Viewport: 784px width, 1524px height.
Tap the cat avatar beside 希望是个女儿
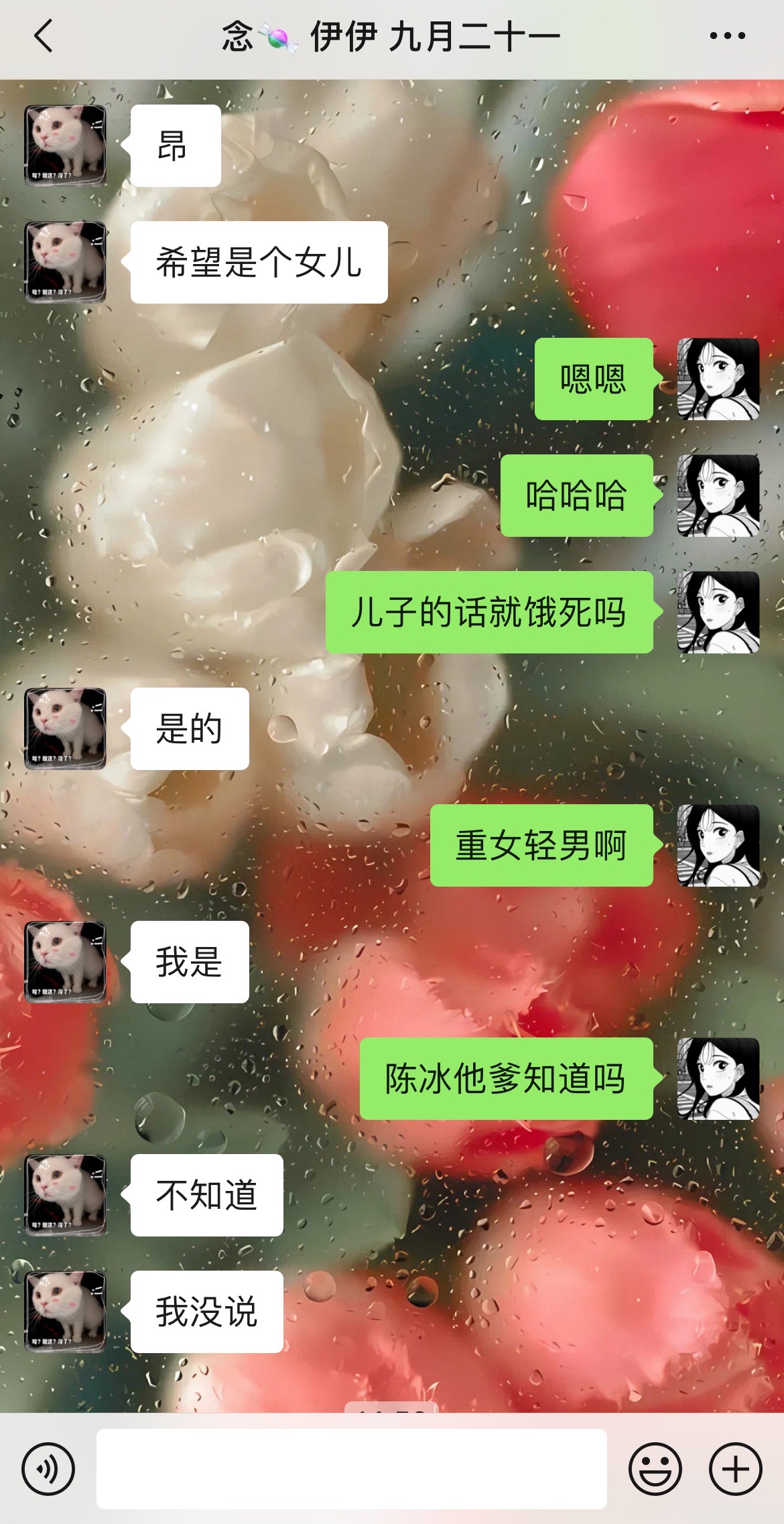coord(65,262)
